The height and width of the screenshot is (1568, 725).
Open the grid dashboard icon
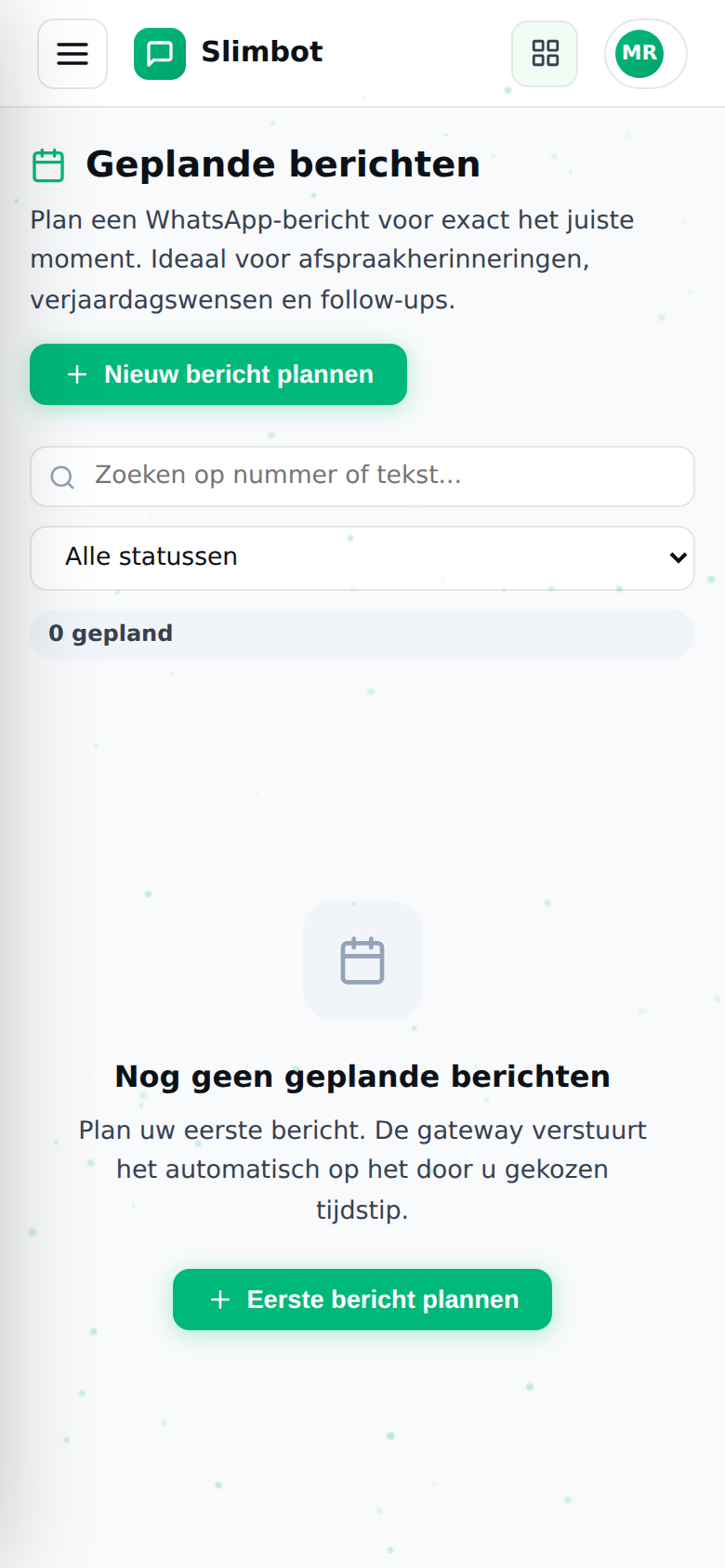[x=545, y=54]
